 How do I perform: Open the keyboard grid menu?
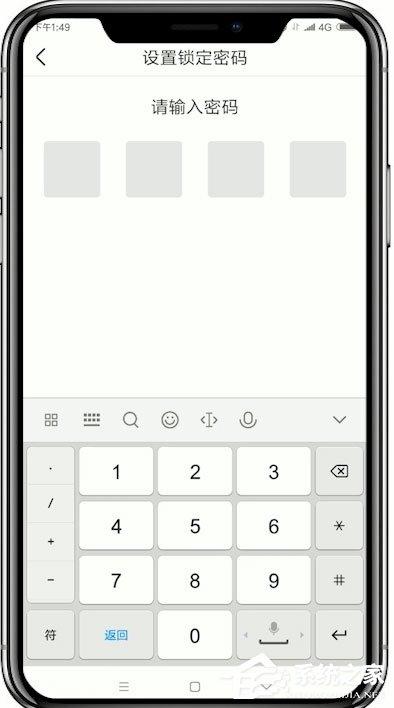[x=51, y=420]
